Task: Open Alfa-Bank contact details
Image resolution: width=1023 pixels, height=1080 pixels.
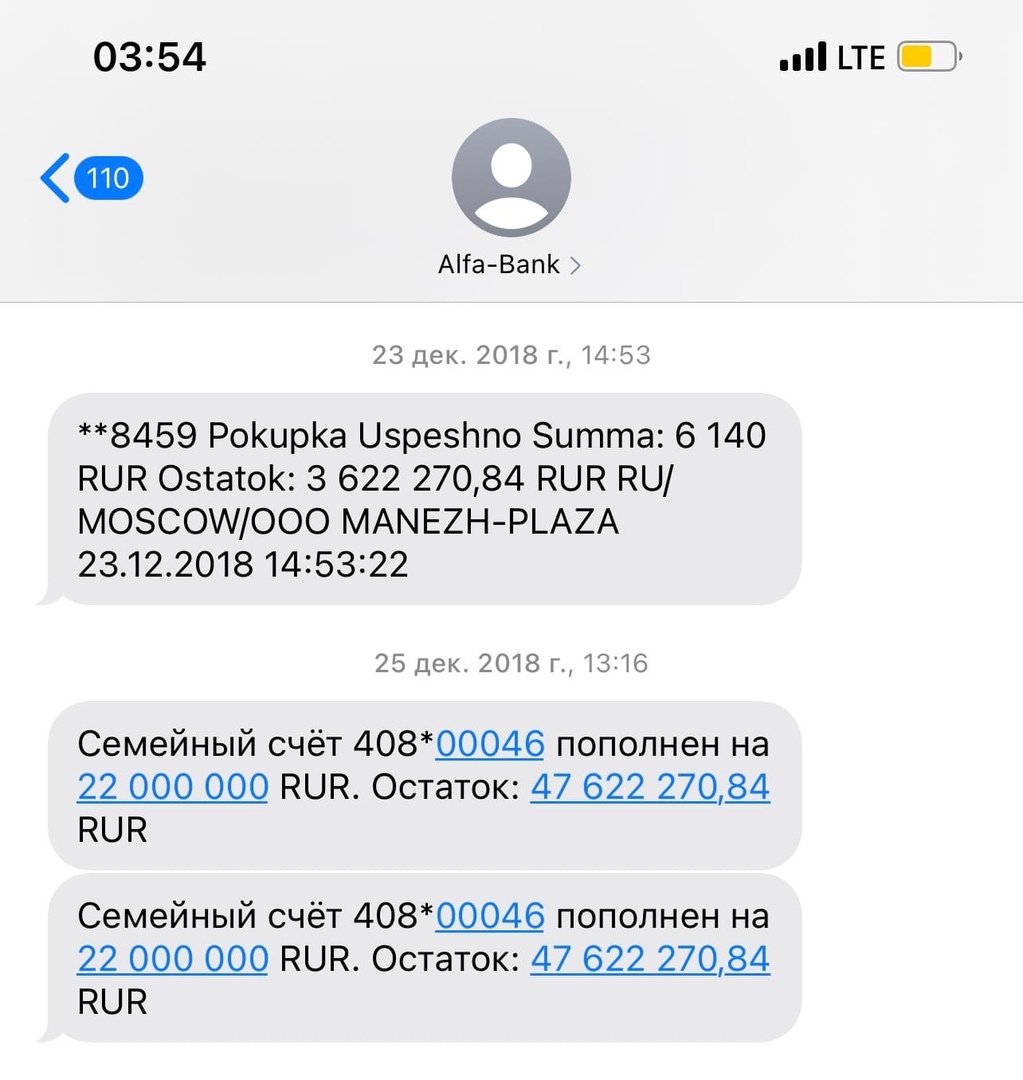Action: 510,264
